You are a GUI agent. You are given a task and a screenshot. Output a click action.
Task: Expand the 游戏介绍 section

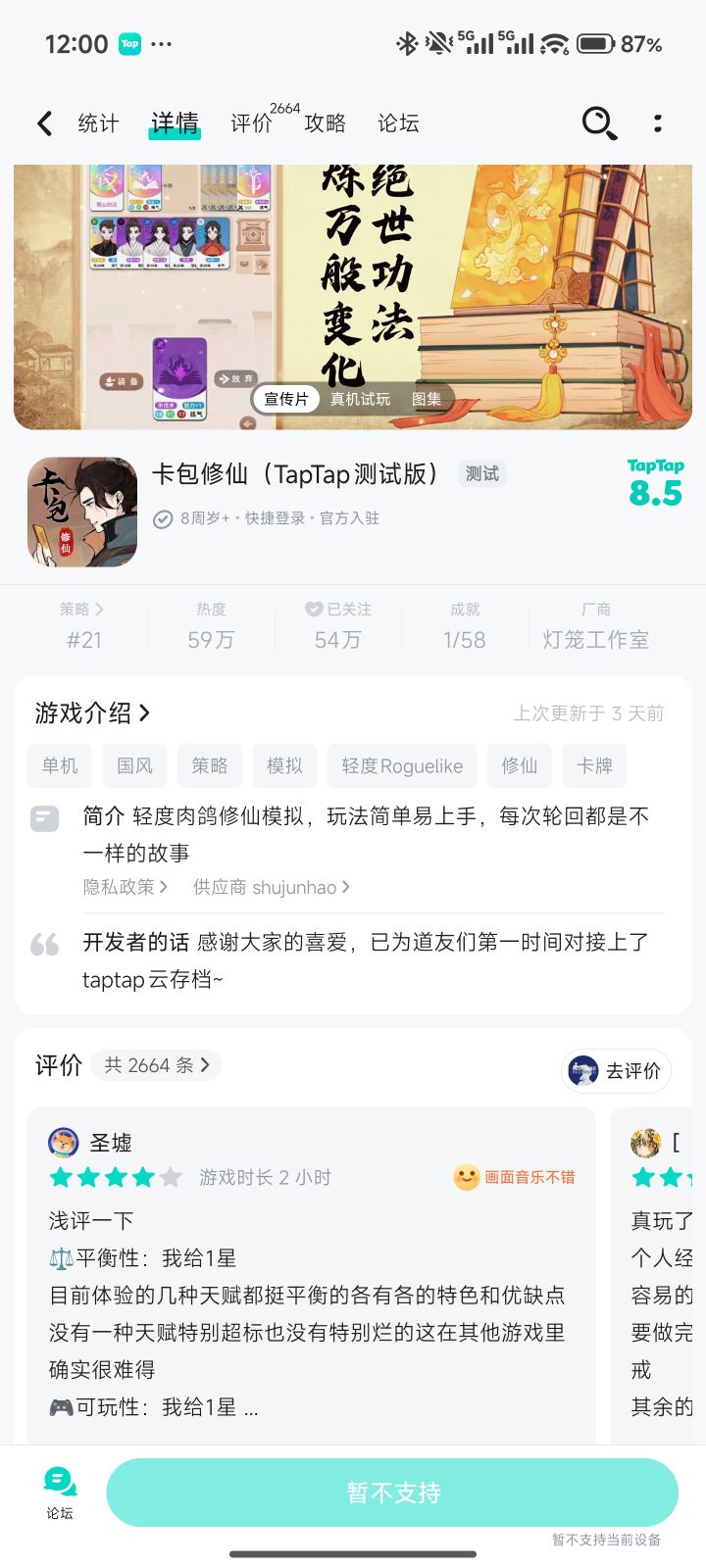click(x=143, y=713)
